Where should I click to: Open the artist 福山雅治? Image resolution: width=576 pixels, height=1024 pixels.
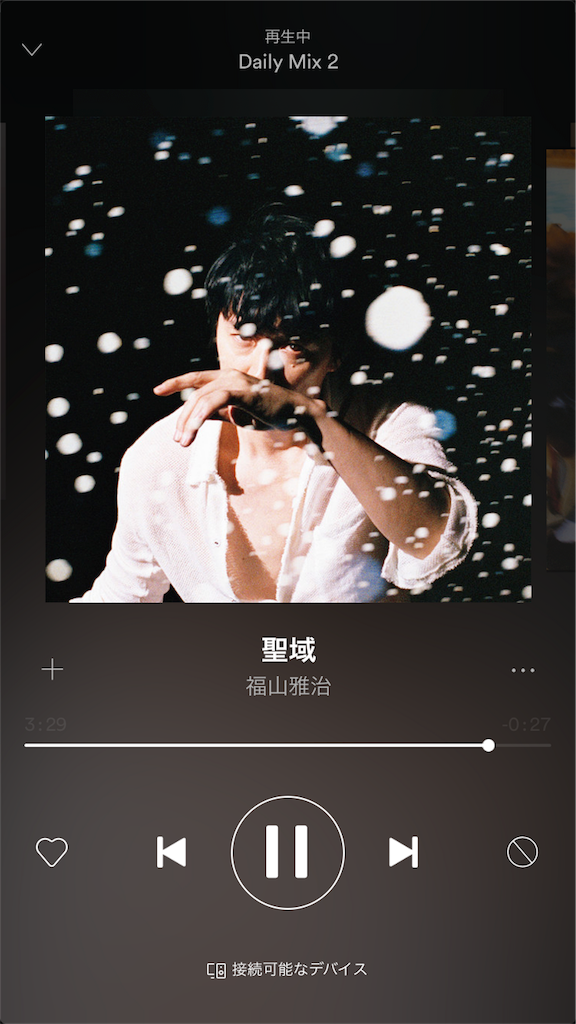pos(288,686)
